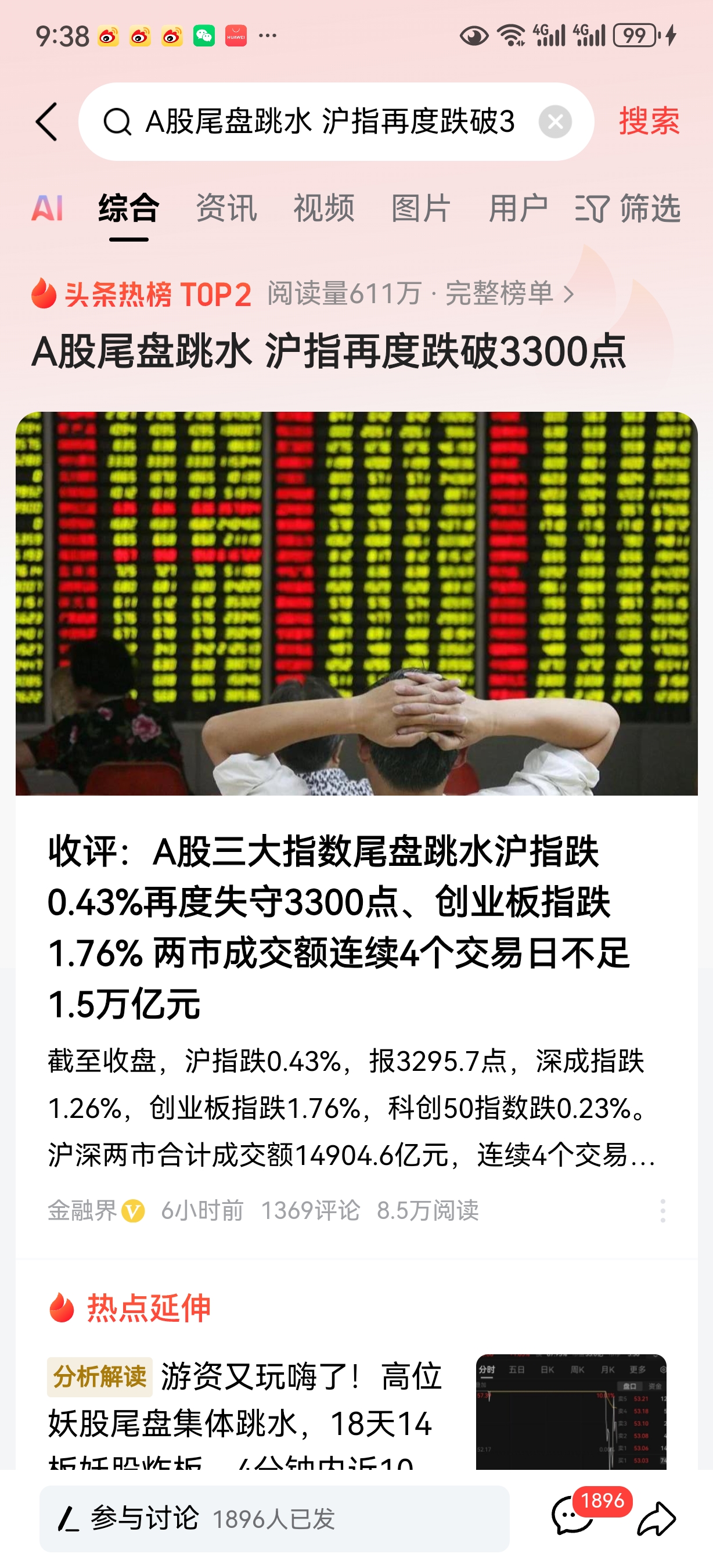Open the stock board photo article
This screenshot has width=713, height=1568.
(x=356, y=603)
